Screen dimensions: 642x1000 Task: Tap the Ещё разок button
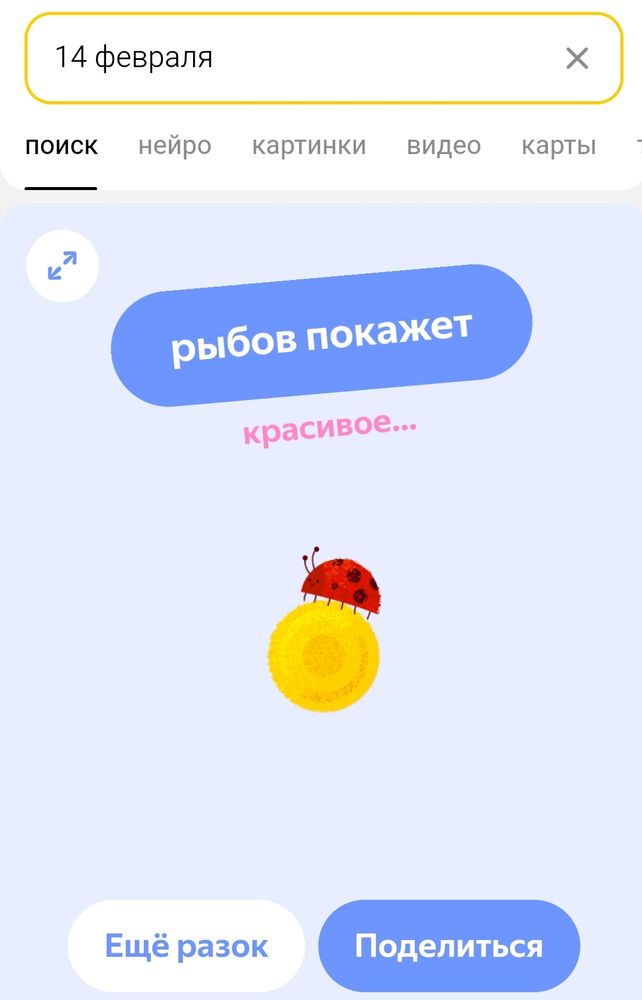click(x=186, y=946)
